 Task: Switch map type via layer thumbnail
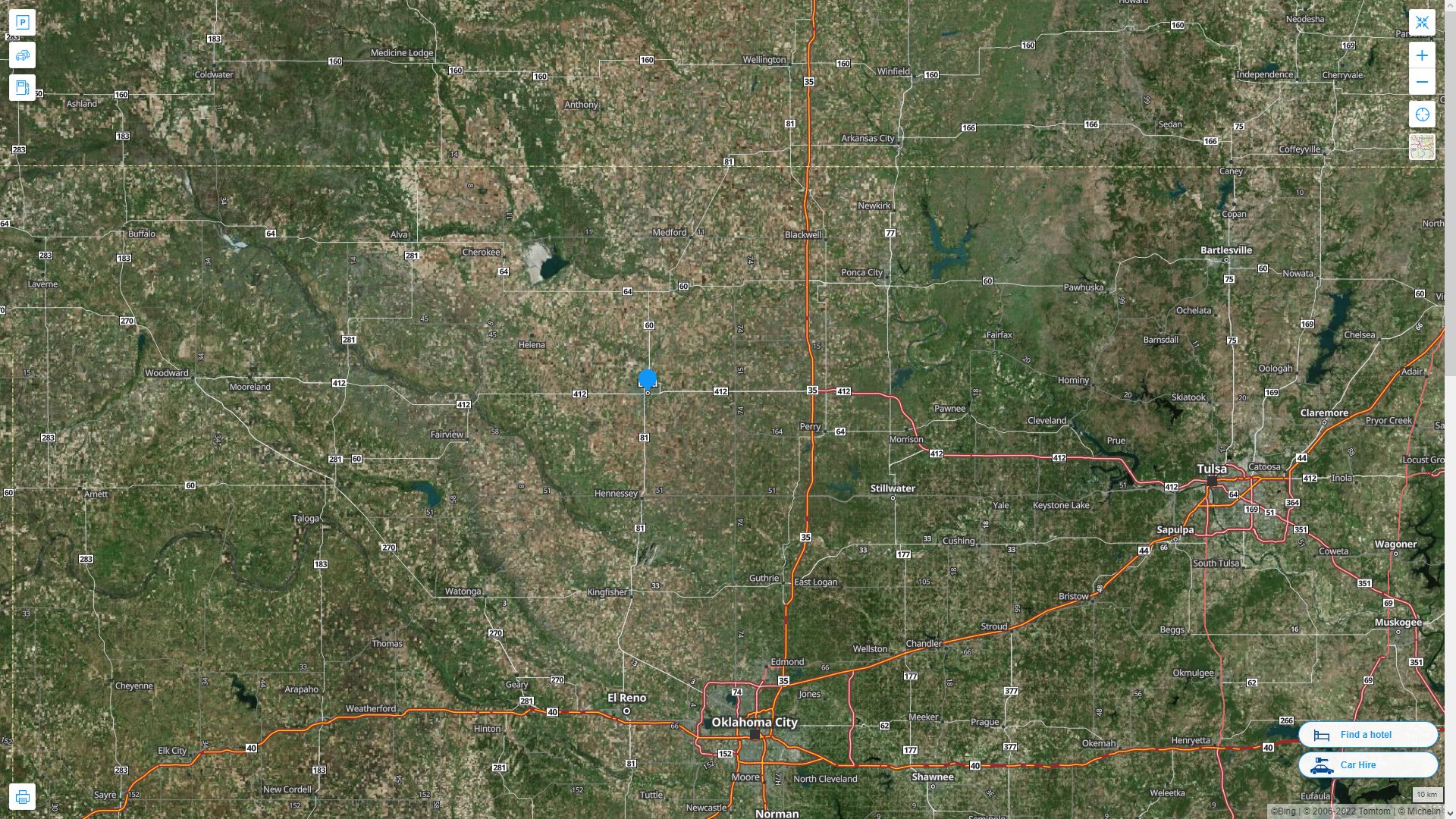[1422, 146]
